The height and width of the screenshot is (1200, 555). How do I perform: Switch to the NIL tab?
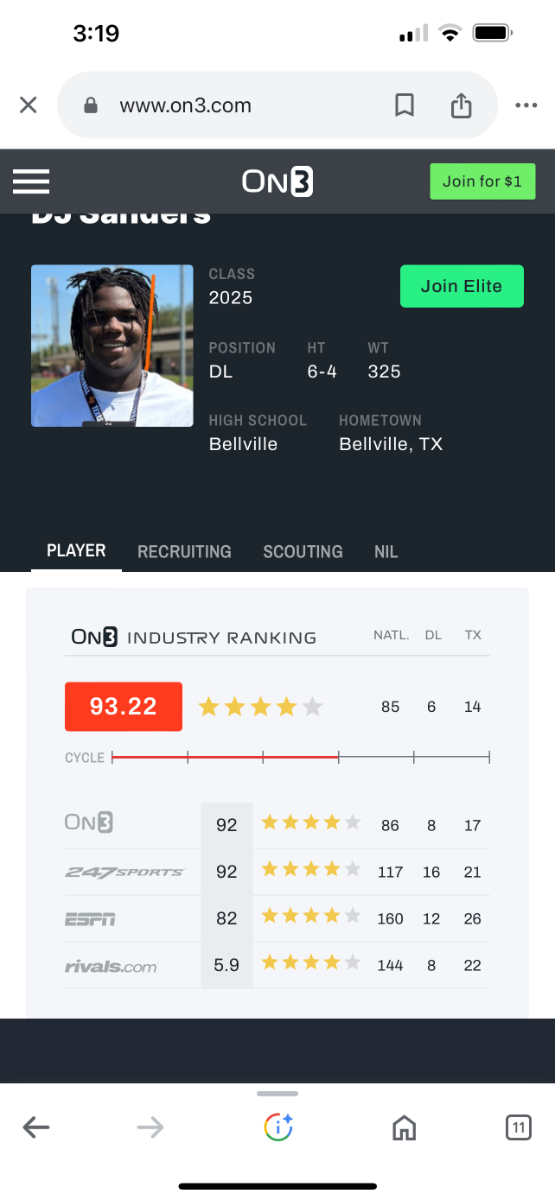[x=386, y=551]
